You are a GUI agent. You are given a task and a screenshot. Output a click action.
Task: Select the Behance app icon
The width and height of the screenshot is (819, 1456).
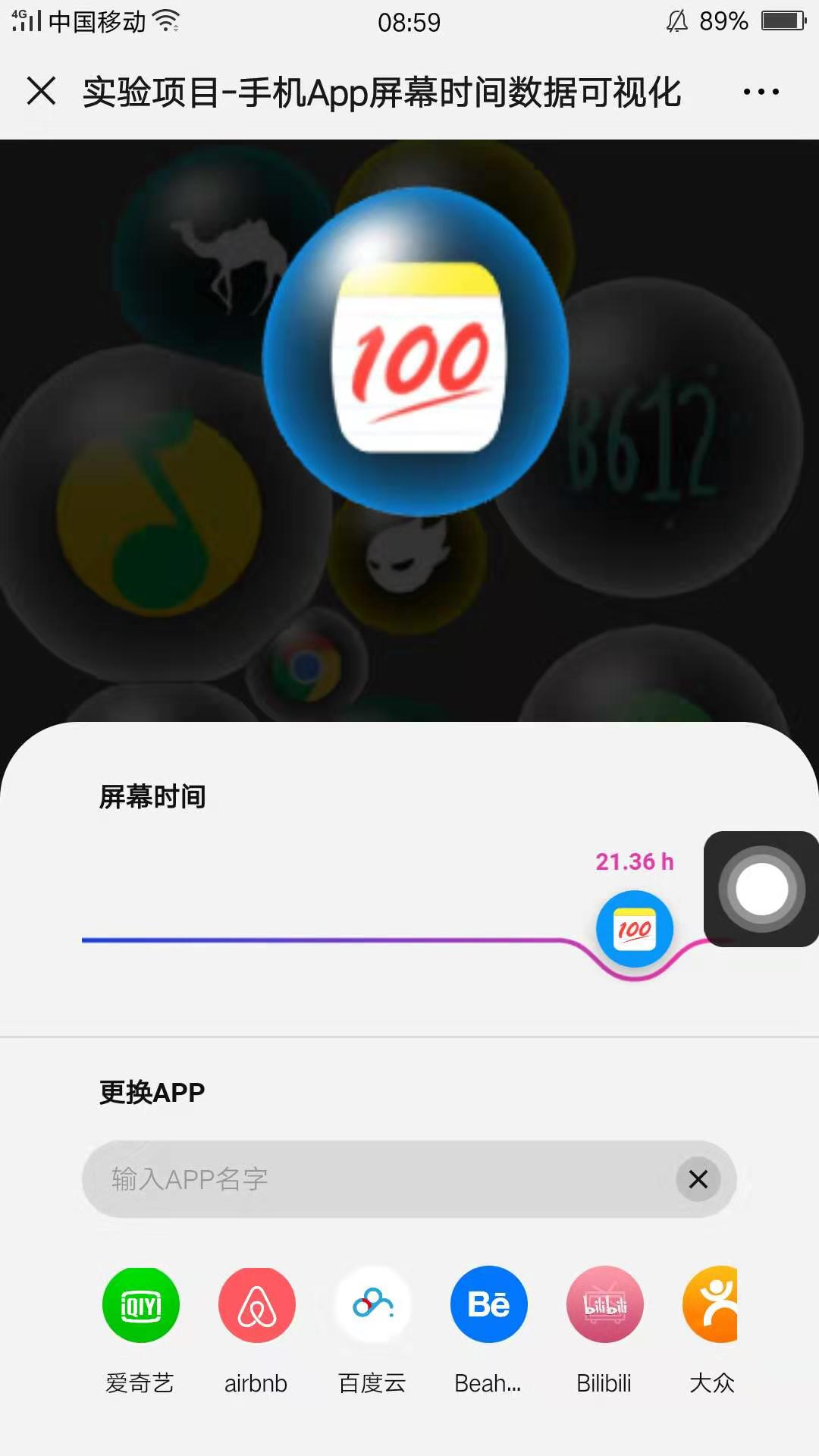click(x=489, y=1305)
